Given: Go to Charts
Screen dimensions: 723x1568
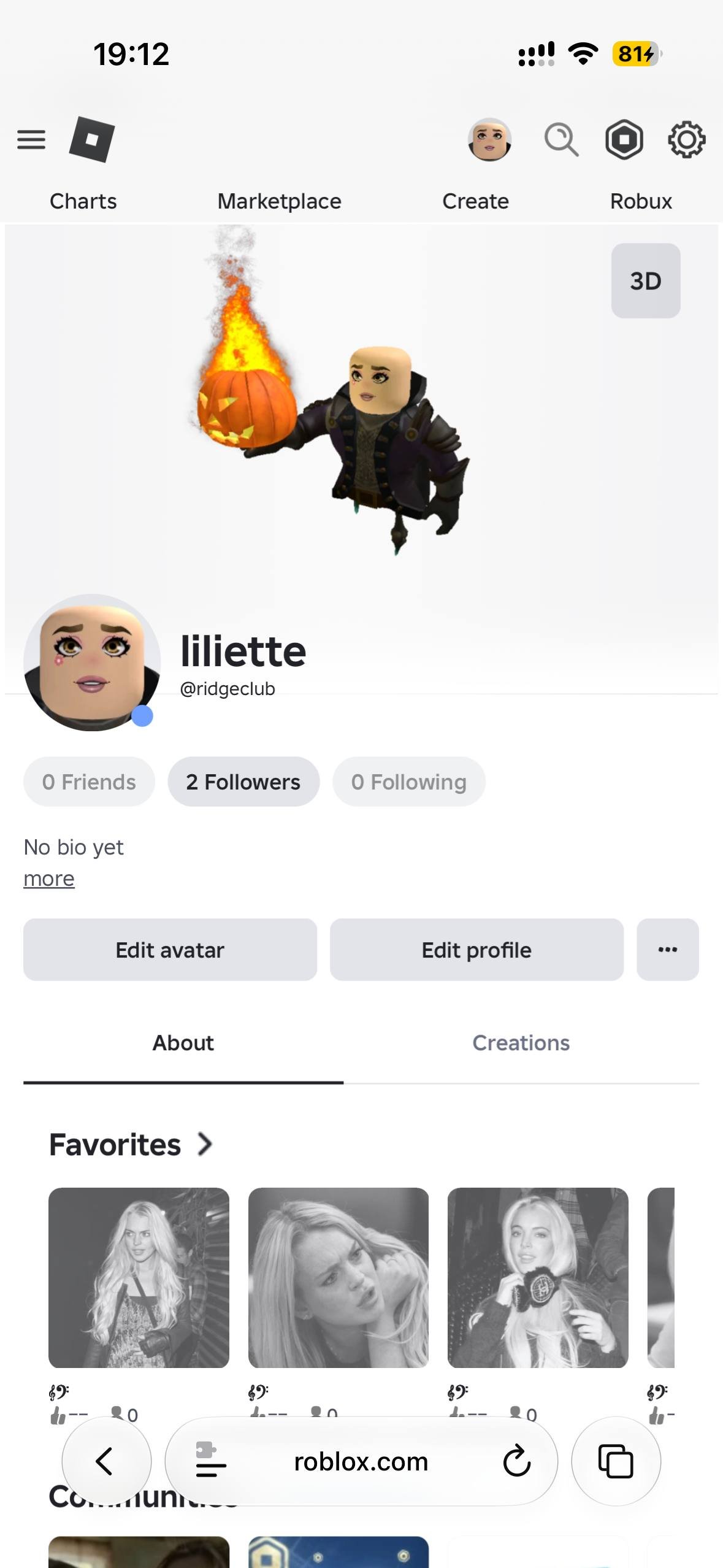Looking at the screenshot, I should tap(83, 201).
